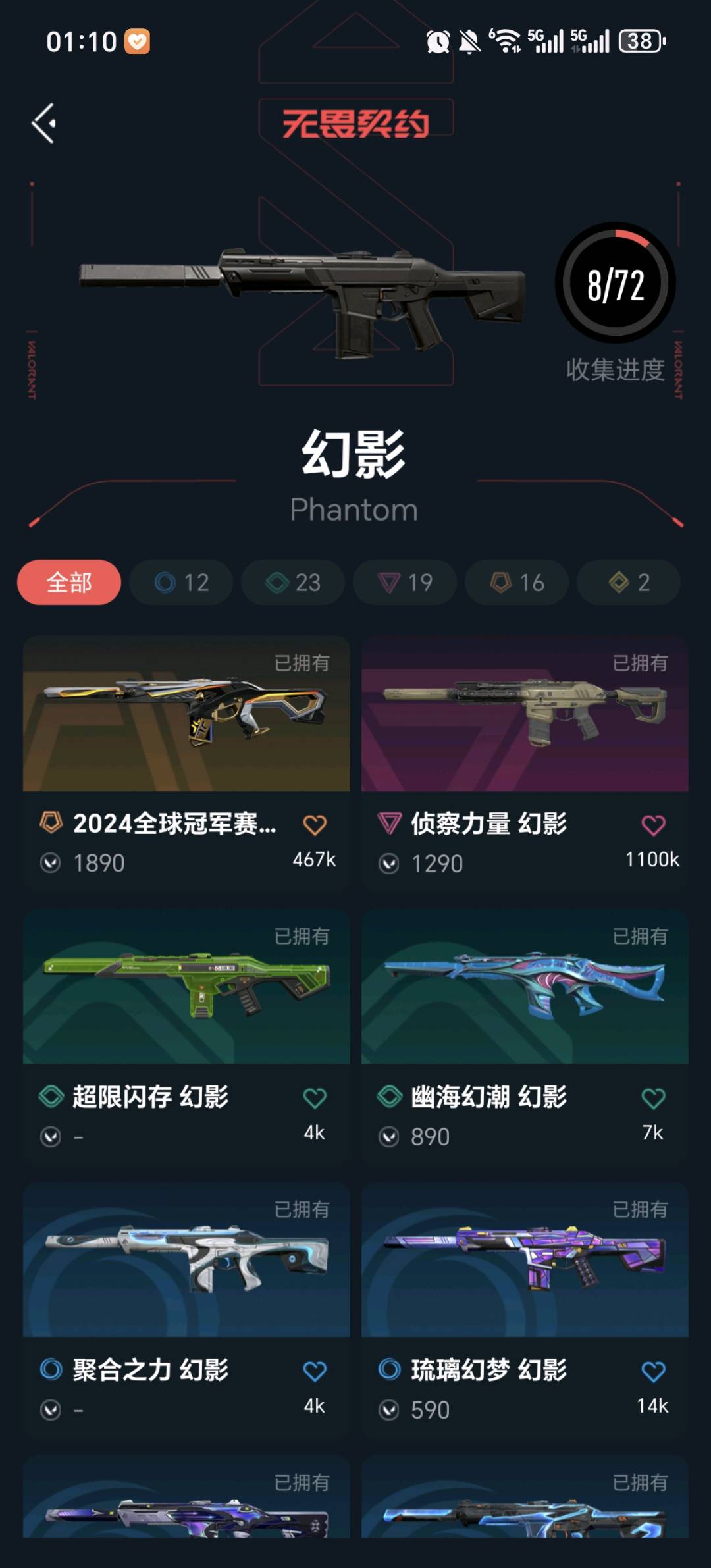Like the 超限闪存 幻影 skin

[x=315, y=1098]
